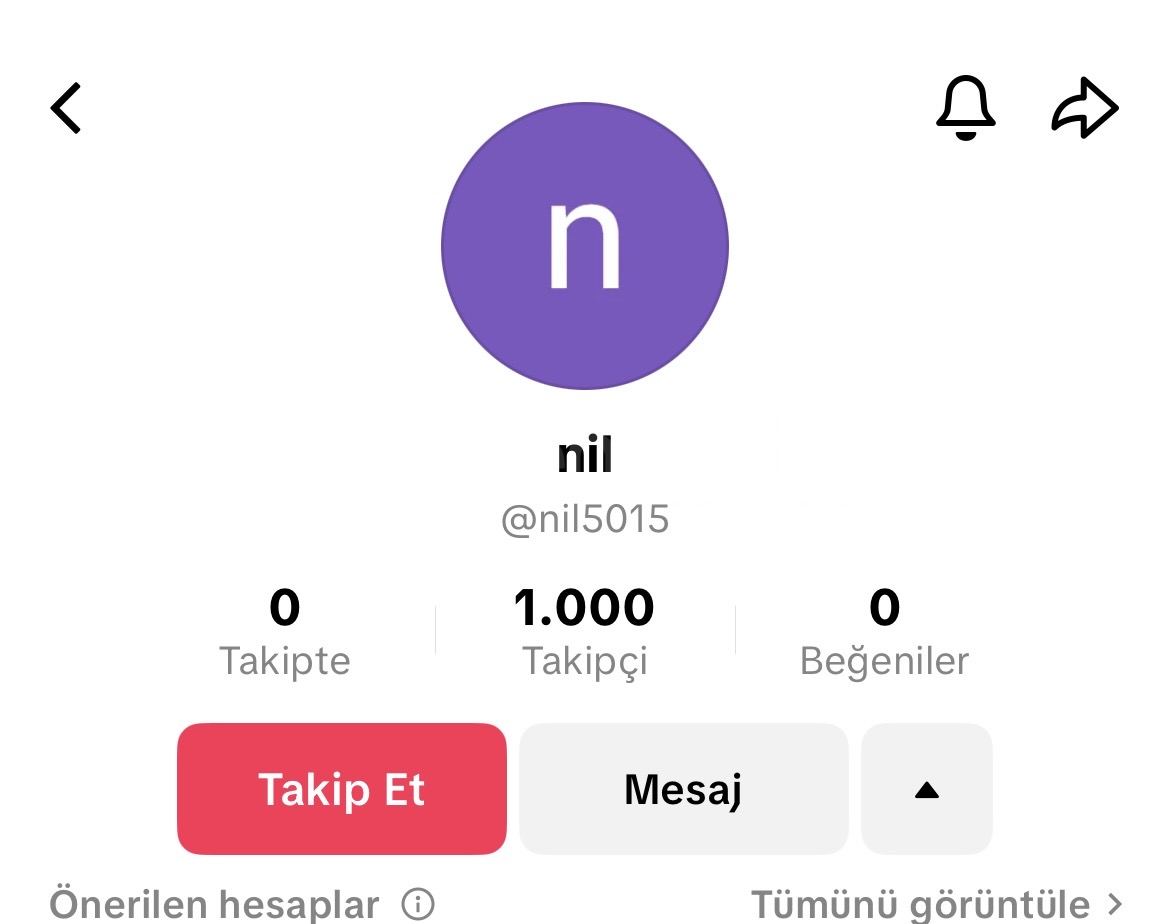Open Mesaj to message nil

pyautogui.click(x=683, y=789)
